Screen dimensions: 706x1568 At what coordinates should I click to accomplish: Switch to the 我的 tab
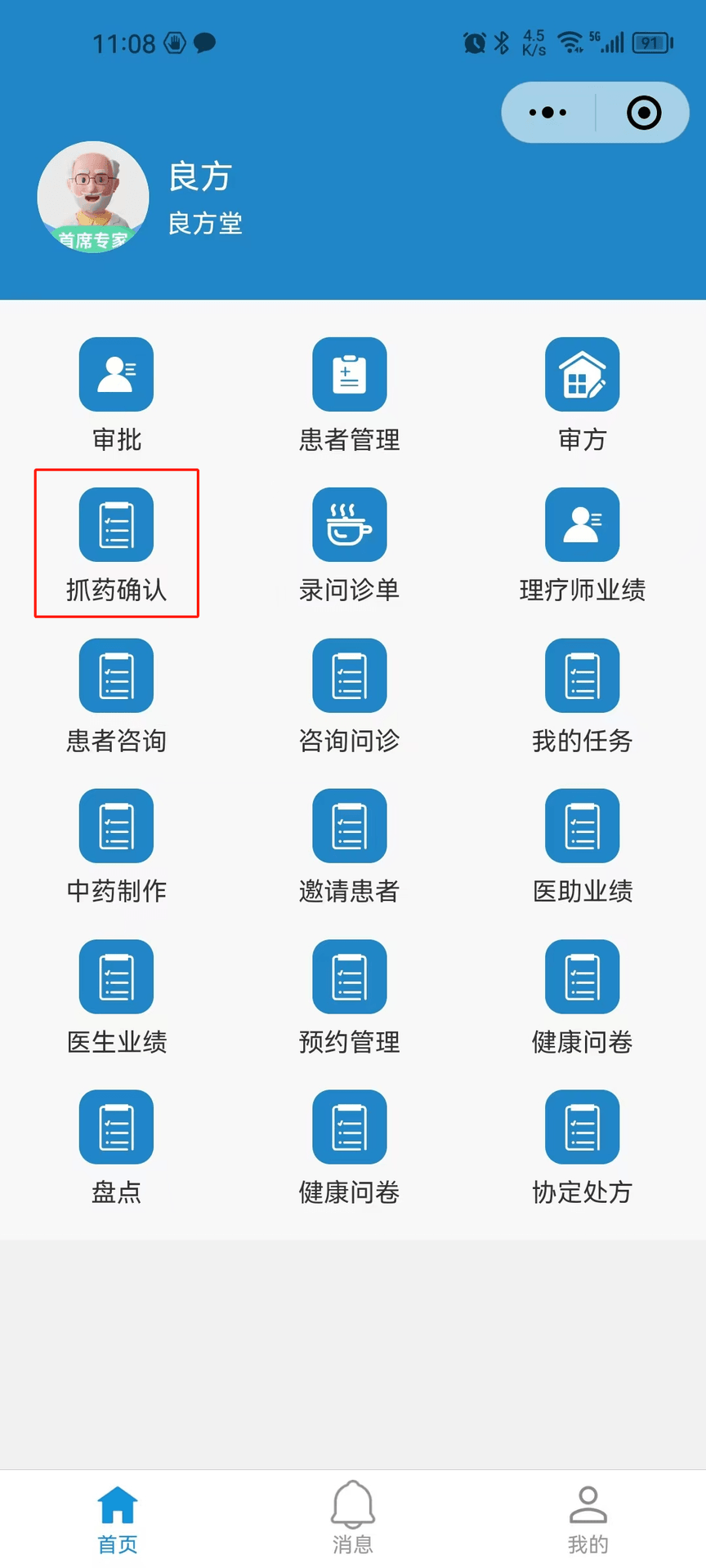(588, 1517)
